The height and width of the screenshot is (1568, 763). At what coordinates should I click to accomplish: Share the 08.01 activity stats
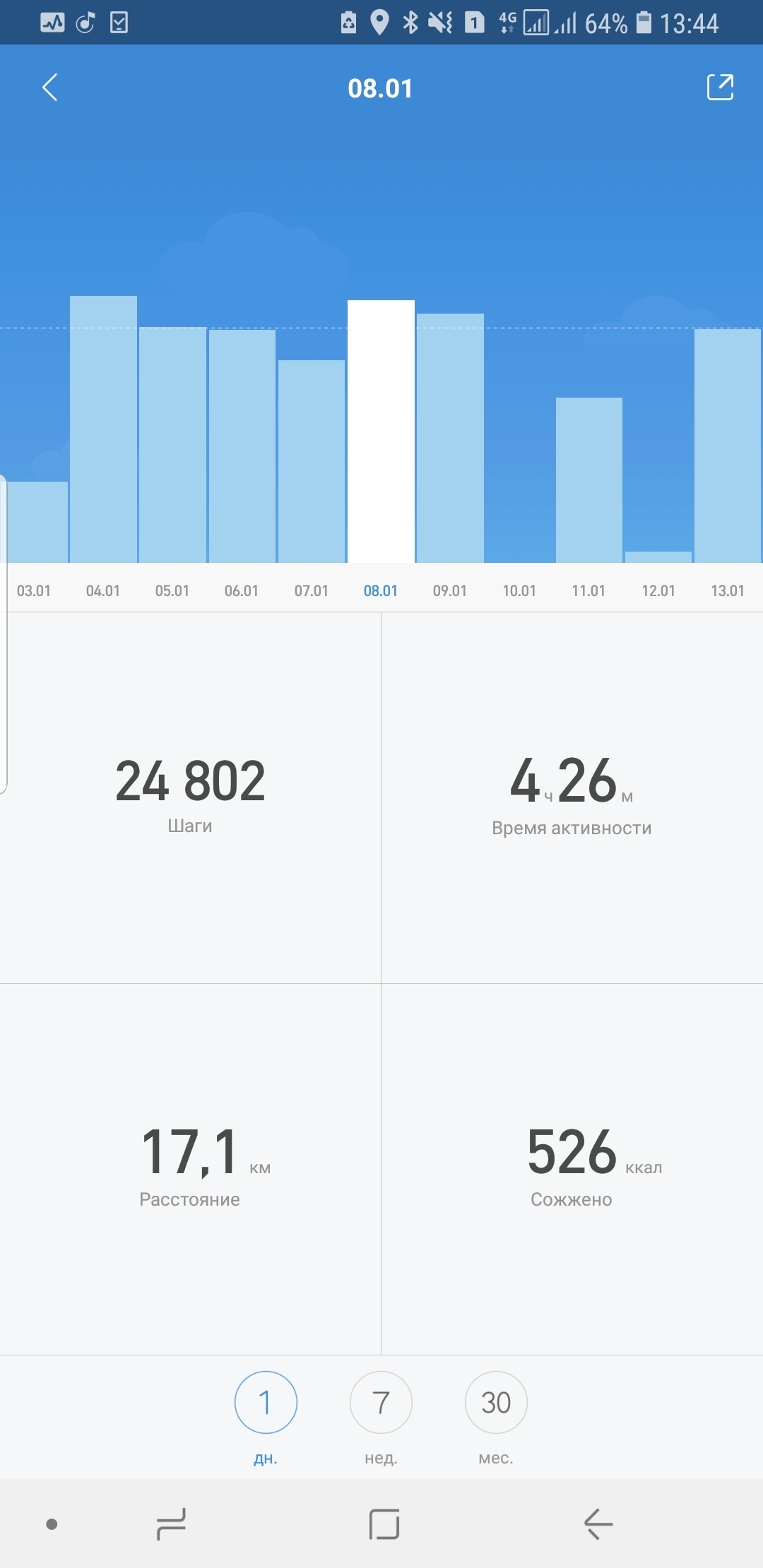pos(720,88)
